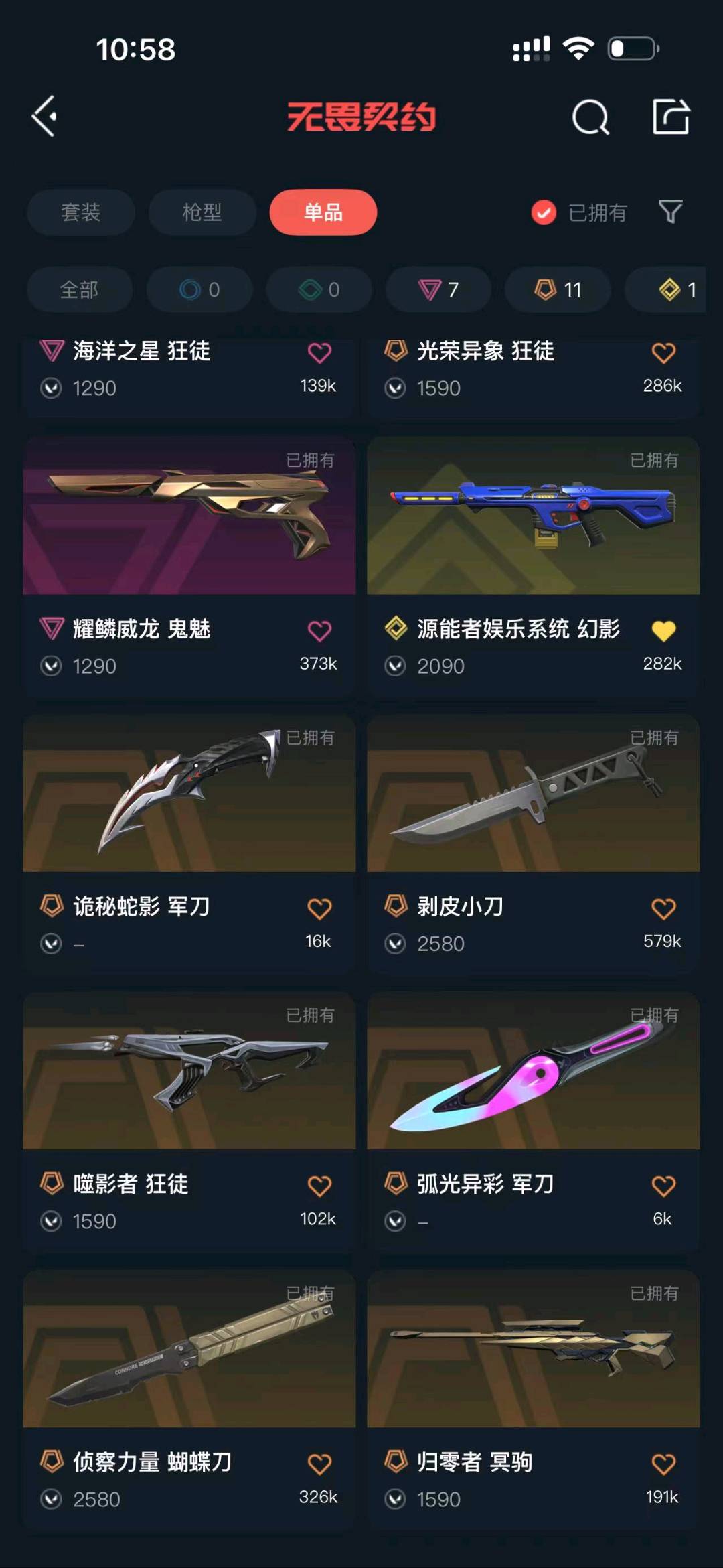Open the search icon in header
Image resolution: width=723 pixels, height=1568 pixels.
coord(590,117)
